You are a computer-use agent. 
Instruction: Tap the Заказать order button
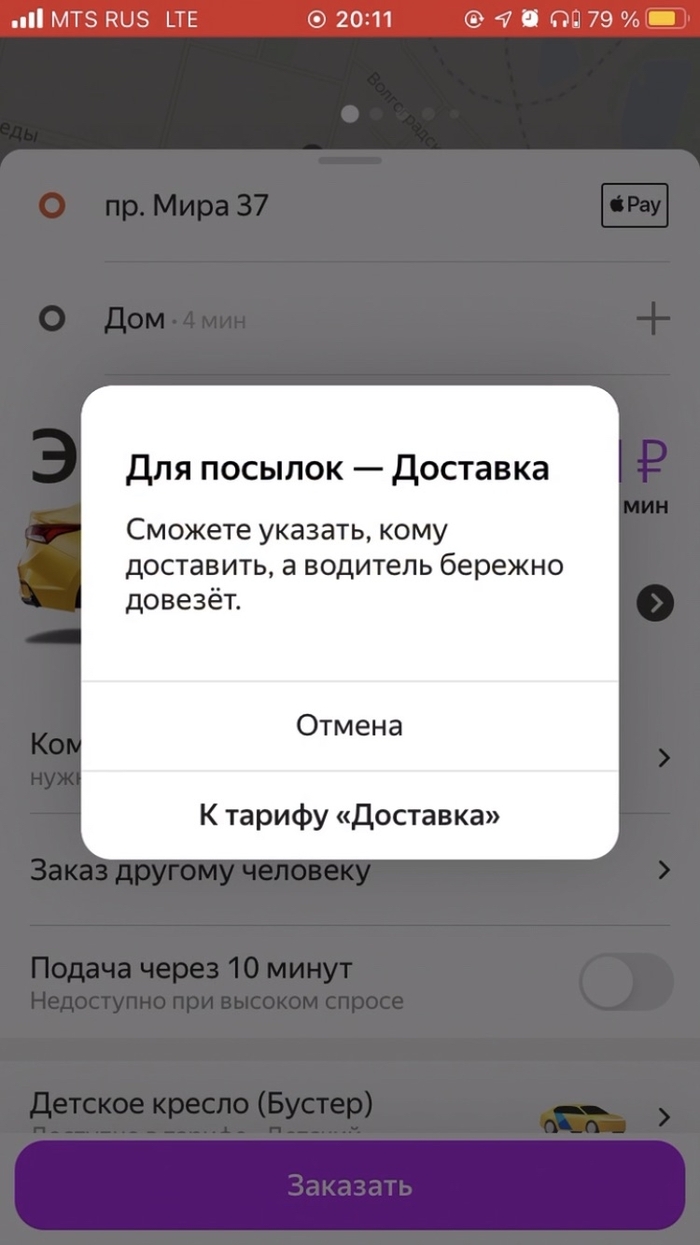(349, 1185)
